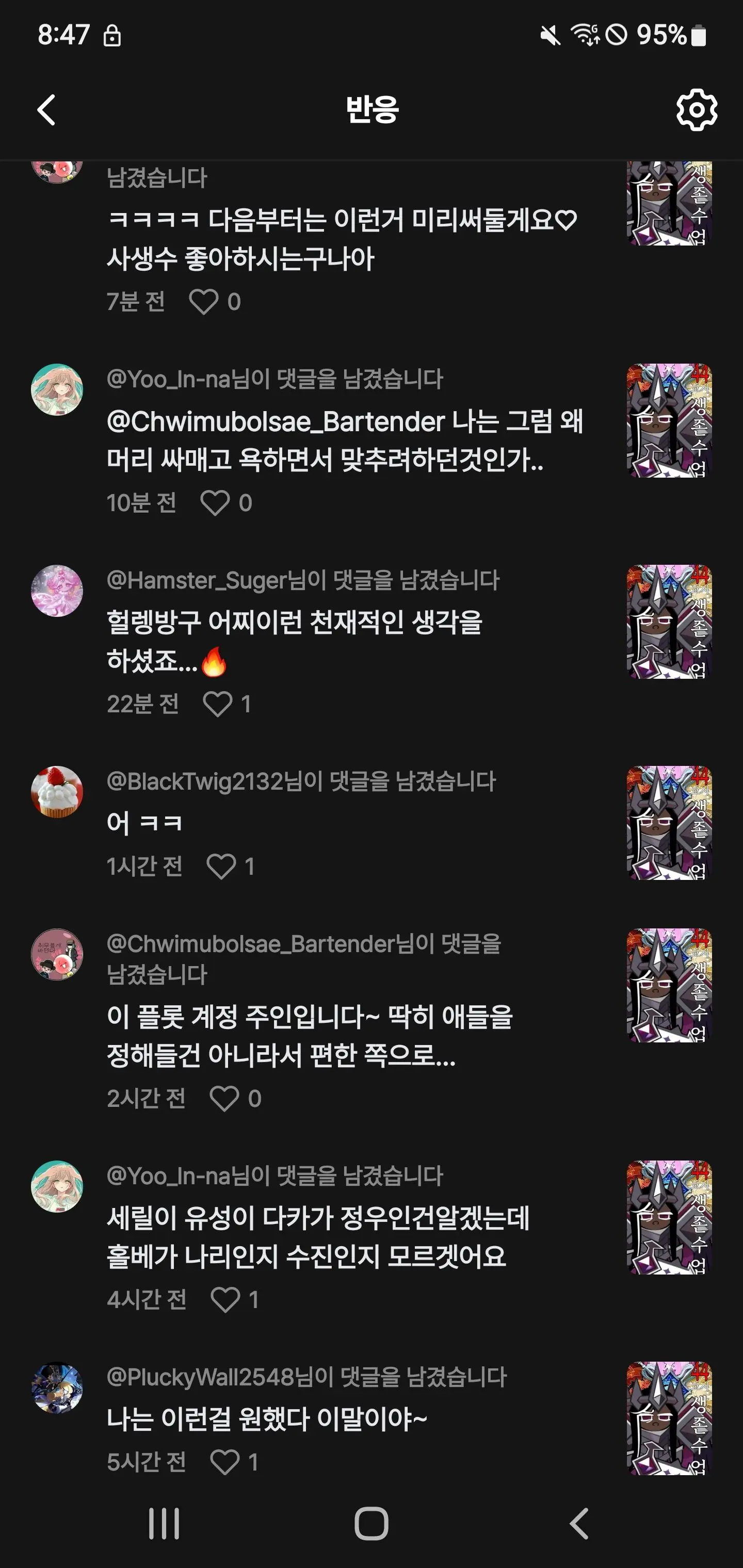Screen dimensions: 743x1568
Task: Like Chwimubolsae_Bartender's comment from 2시간 전
Action: click(x=224, y=1099)
